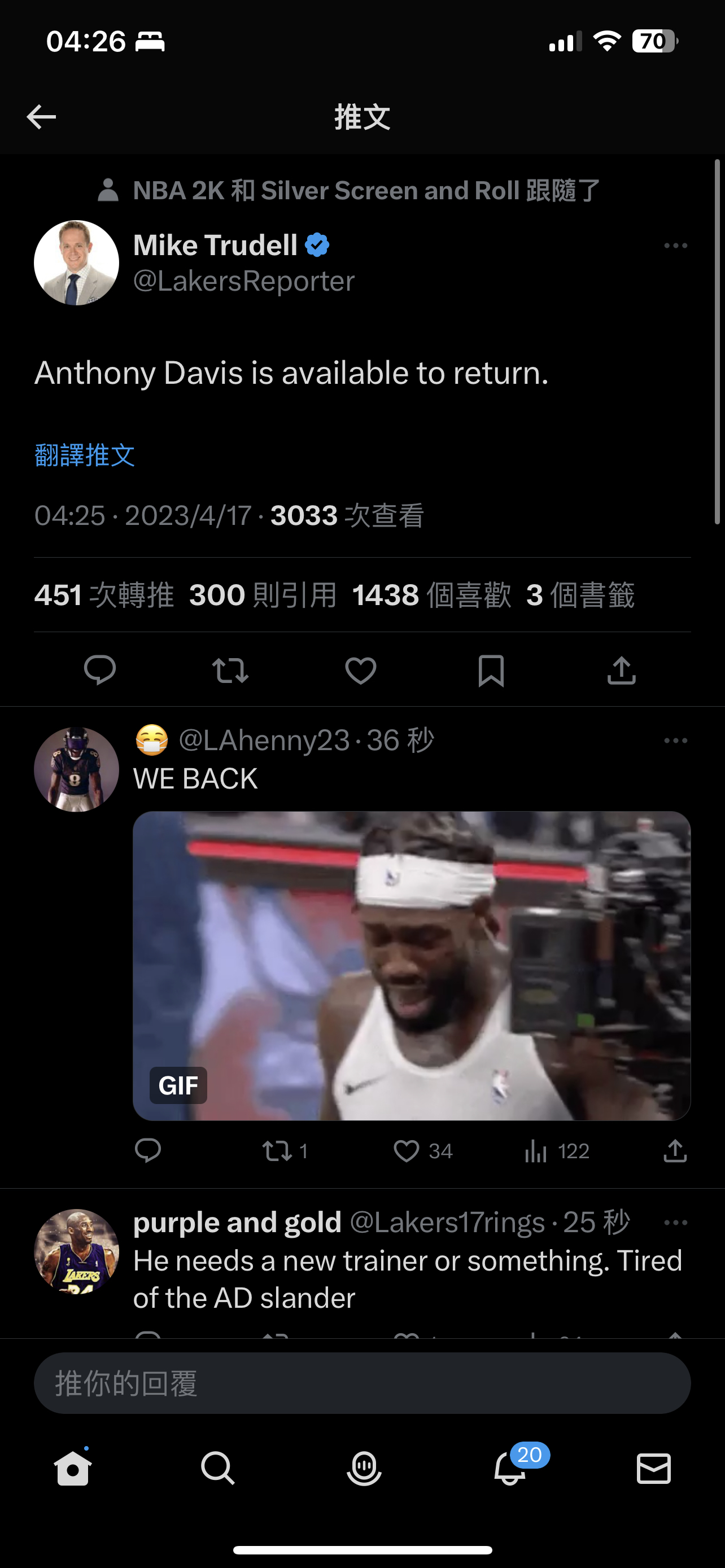
Task: Tap the 推你的回覆 reply field
Action: 362,1383
